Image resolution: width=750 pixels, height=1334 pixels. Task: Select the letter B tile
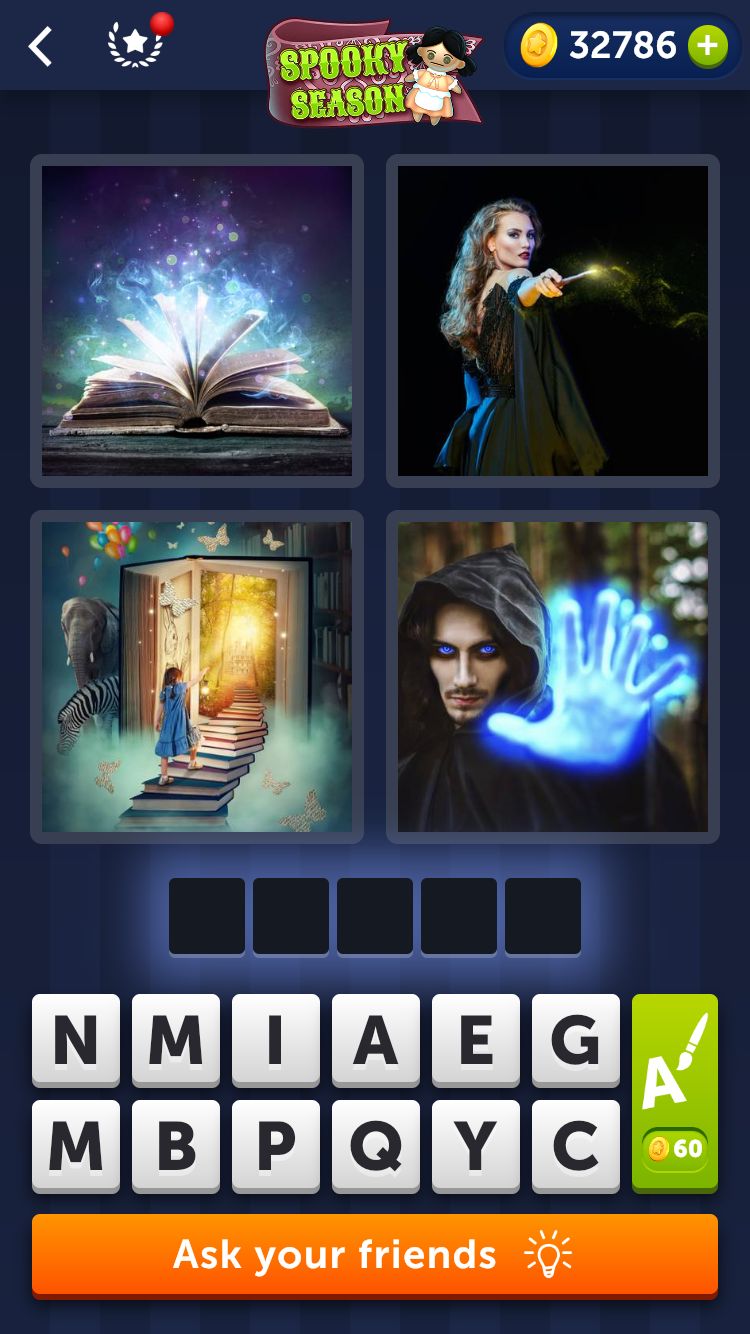point(176,1146)
